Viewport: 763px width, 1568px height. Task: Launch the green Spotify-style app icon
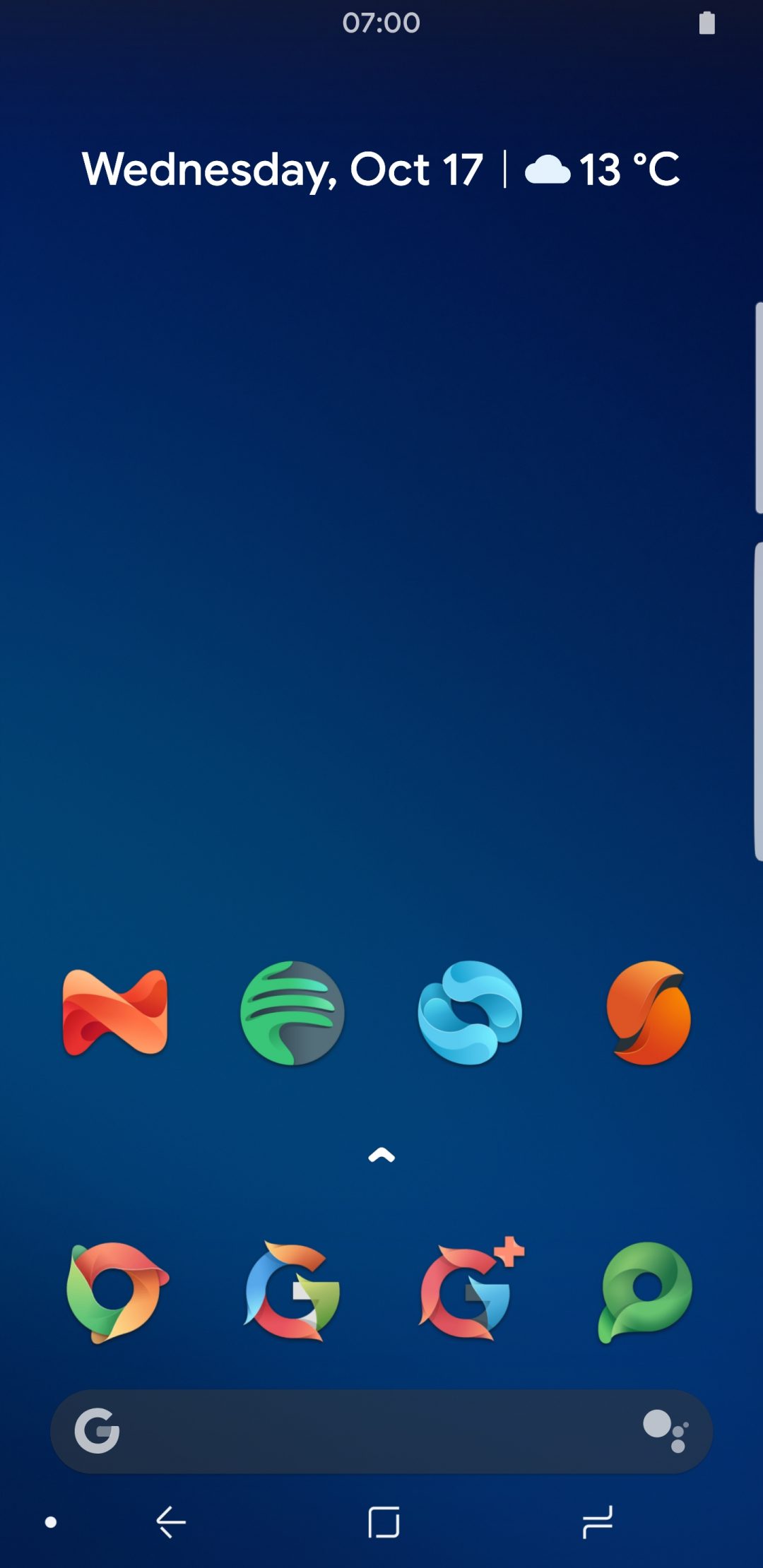[292, 1013]
